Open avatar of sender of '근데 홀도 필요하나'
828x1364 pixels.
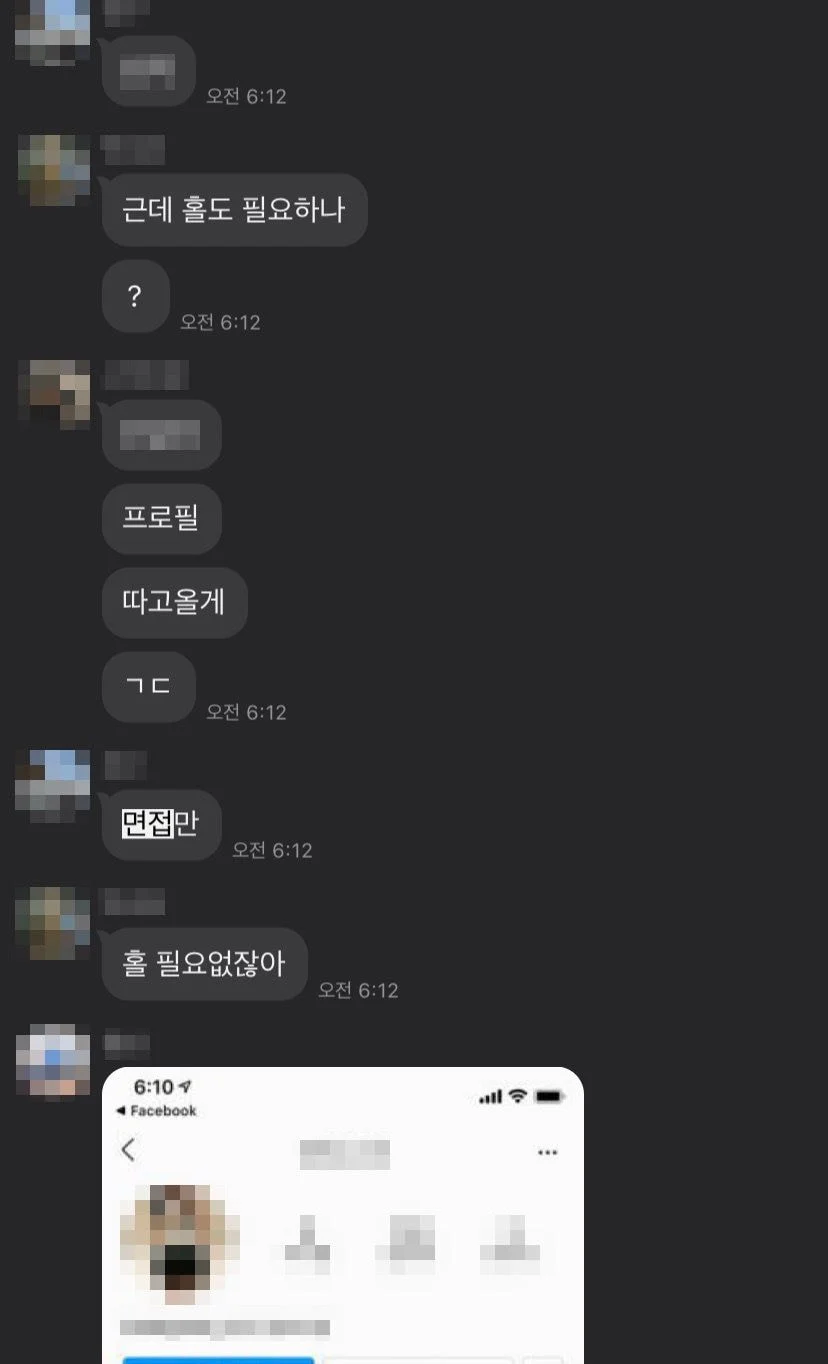point(54,171)
